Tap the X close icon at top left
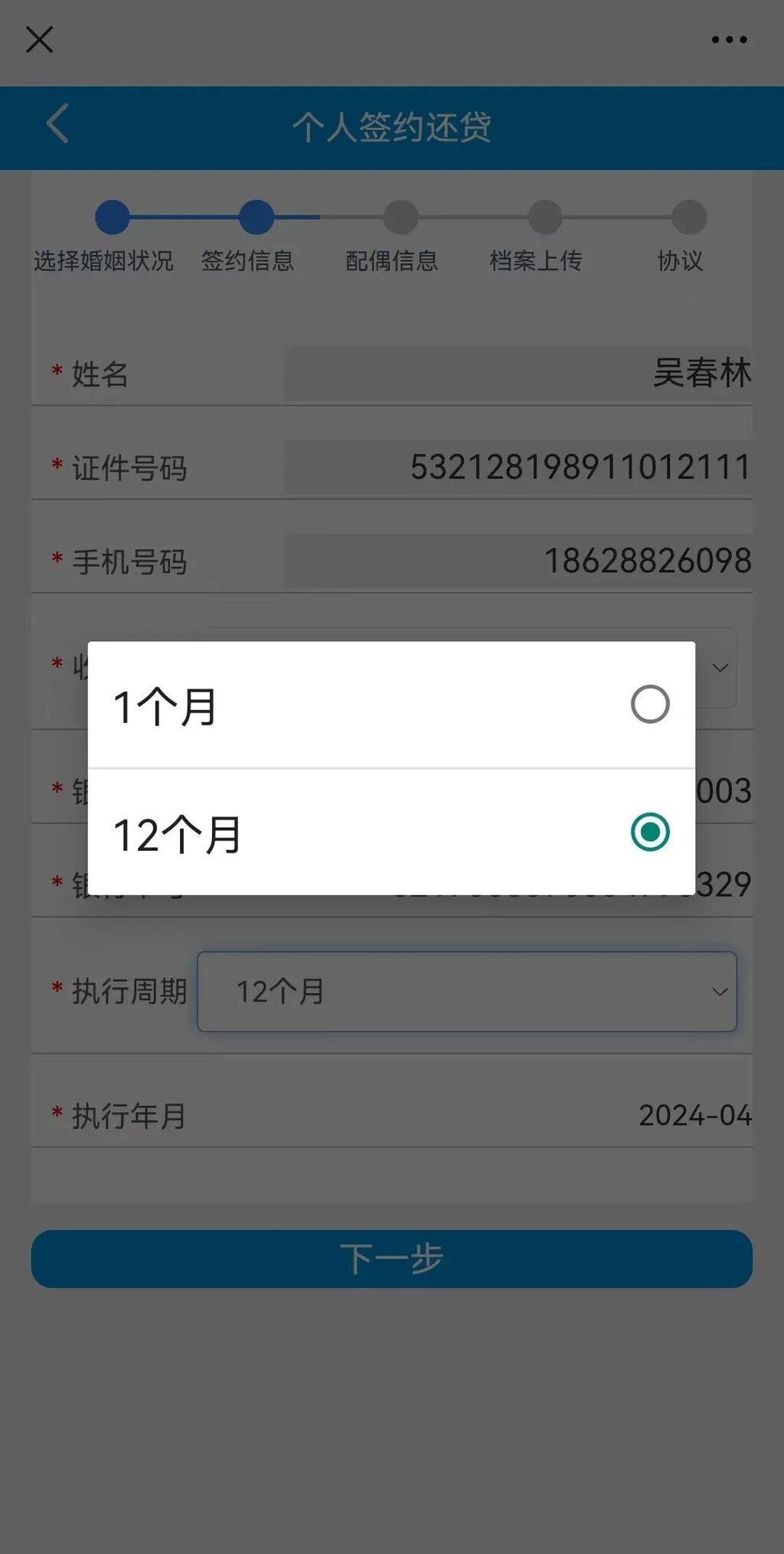Image resolution: width=784 pixels, height=1554 pixels. click(x=40, y=41)
